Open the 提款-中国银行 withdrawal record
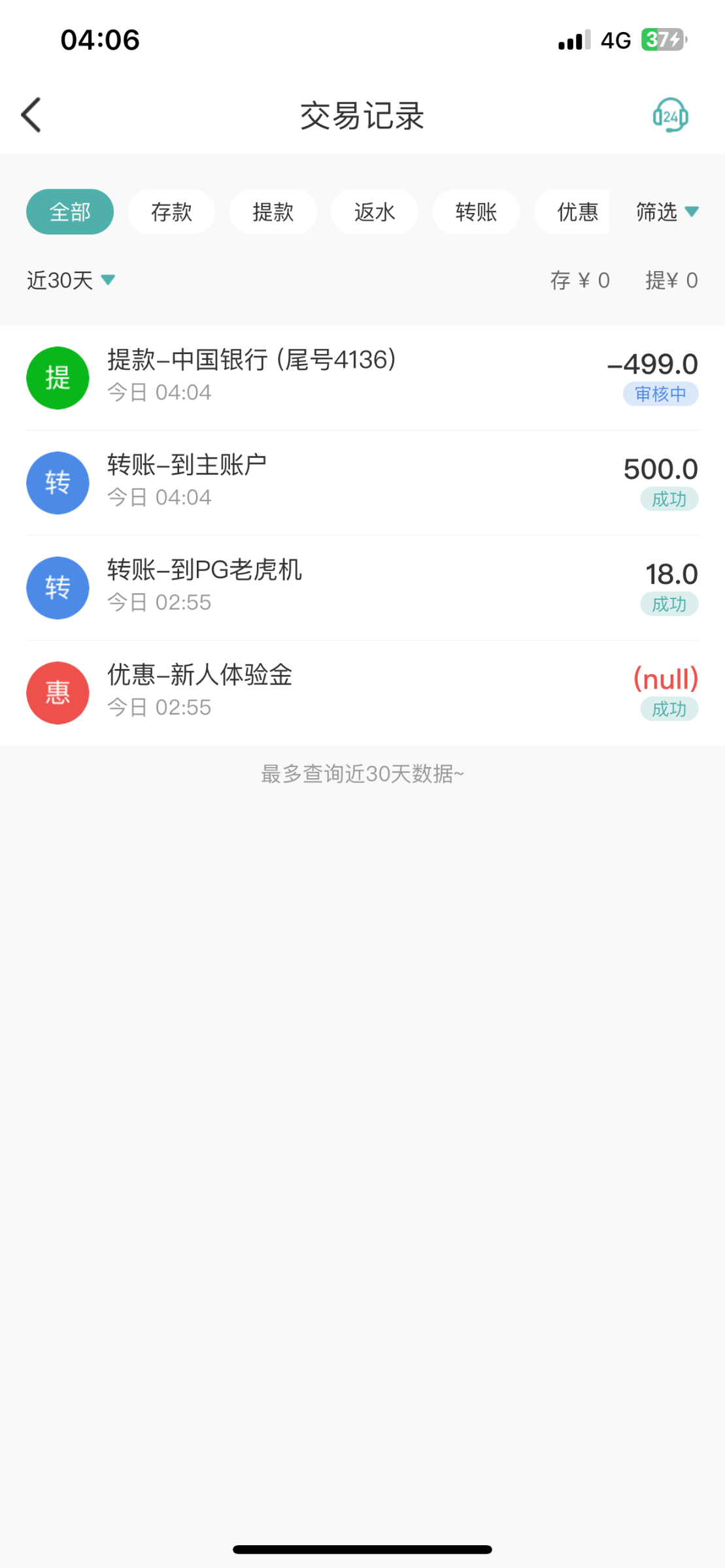The width and height of the screenshot is (725, 1568). click(362, 378)
